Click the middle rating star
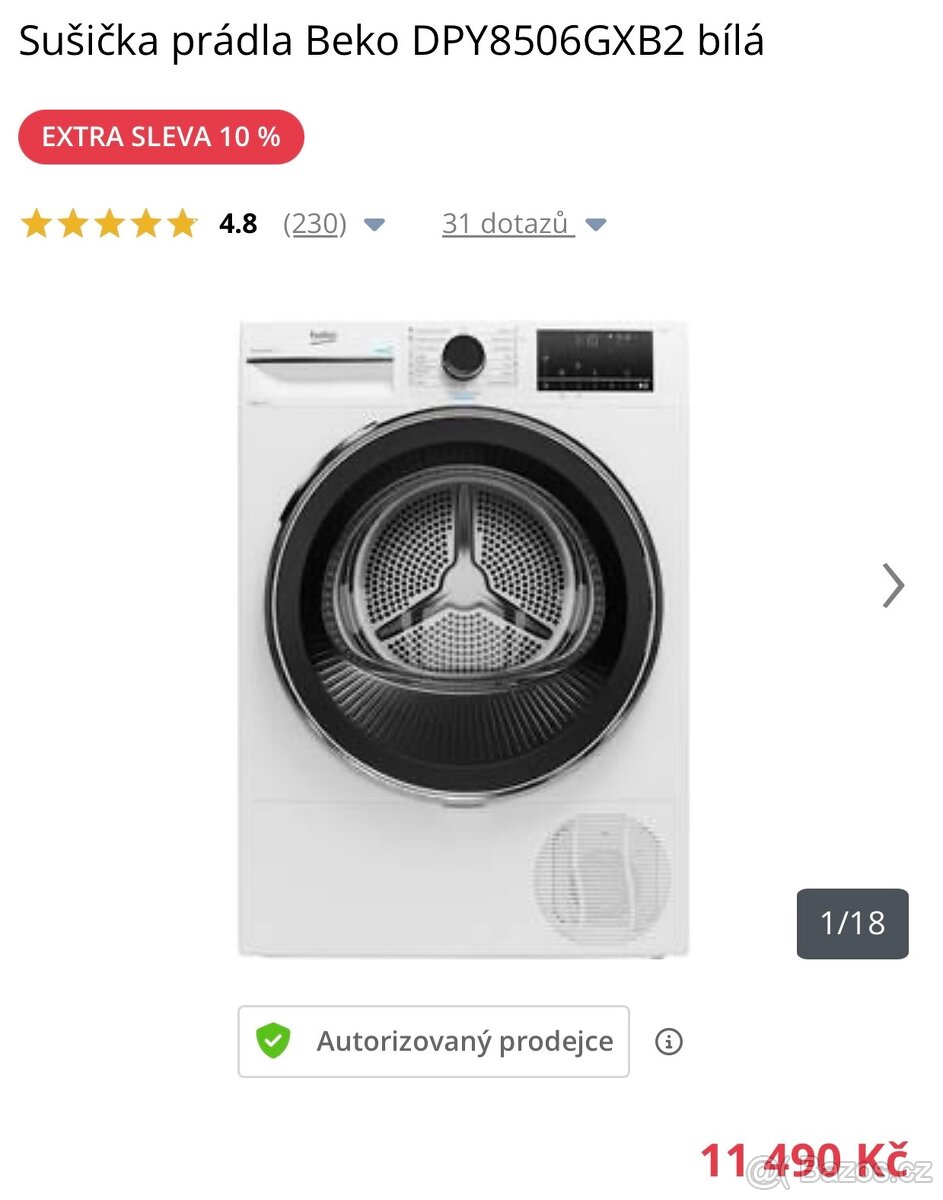Image resolution: width=943 pixels, height=1200 pixels. 110,223
